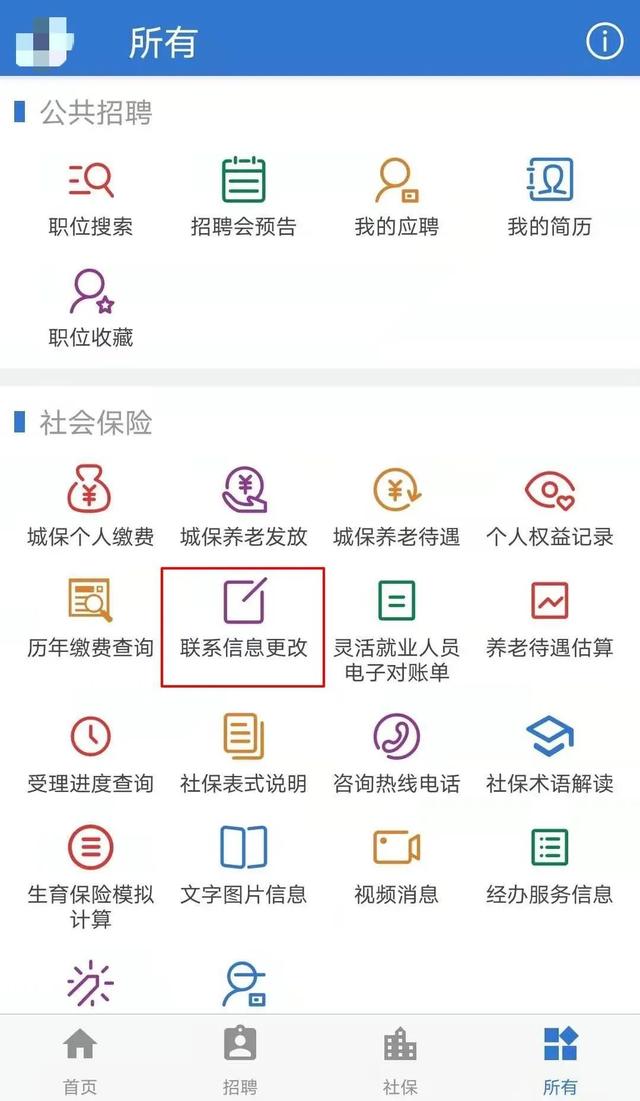This screenshot has height=1101, width=640.
Task: Switch to the 社保 tab
Action: 400,1060
